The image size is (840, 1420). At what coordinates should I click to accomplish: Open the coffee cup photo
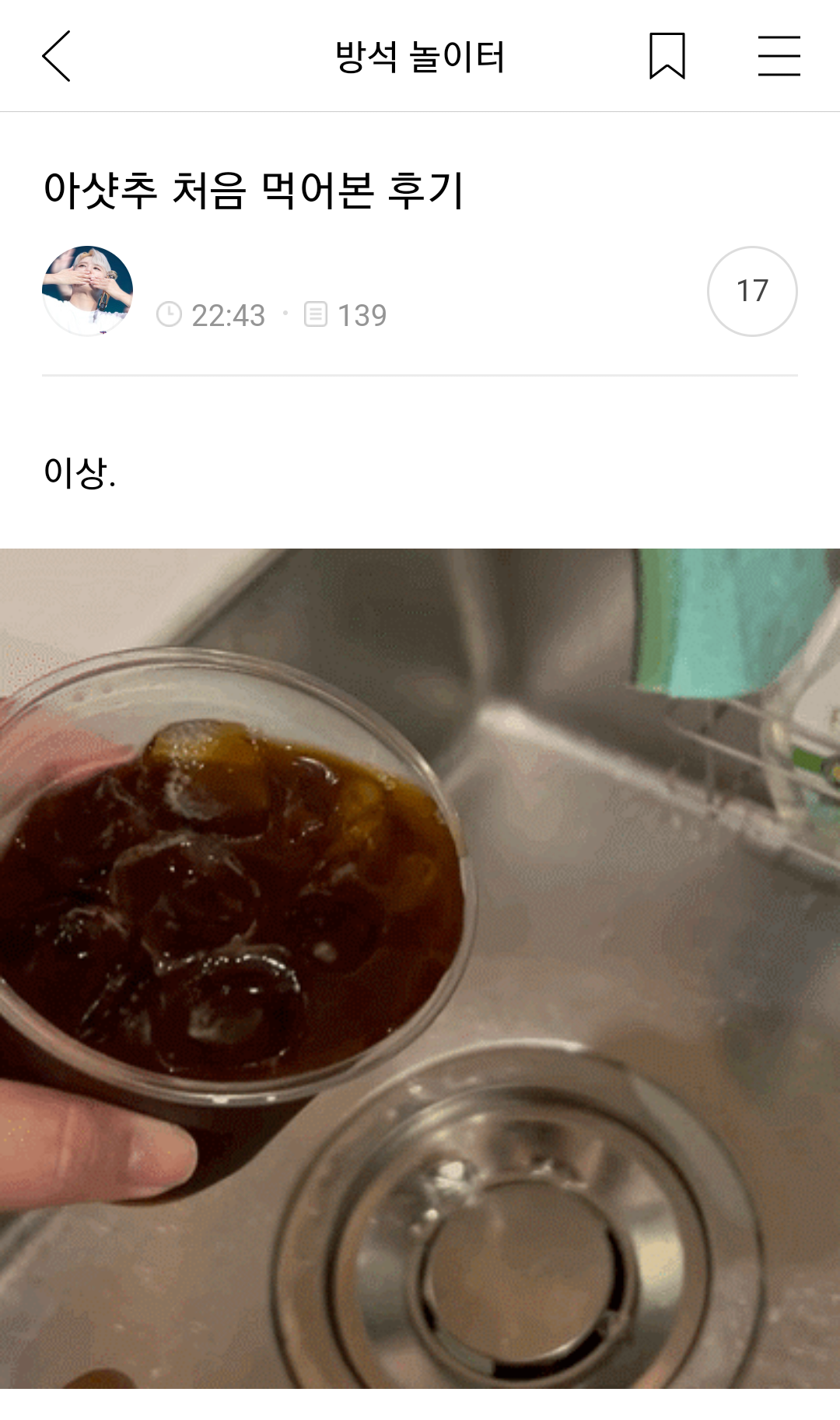tap(420, 968)
